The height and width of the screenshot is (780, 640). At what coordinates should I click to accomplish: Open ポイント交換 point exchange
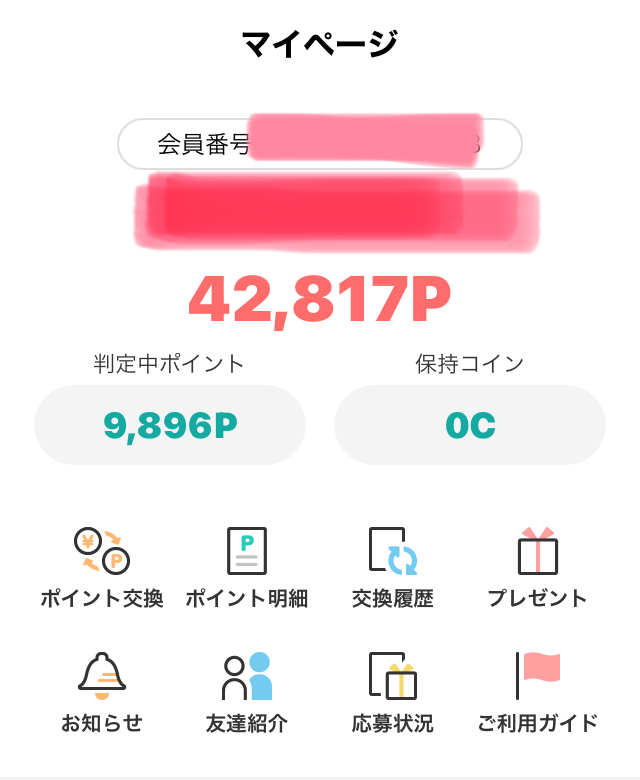coord(102,565)
